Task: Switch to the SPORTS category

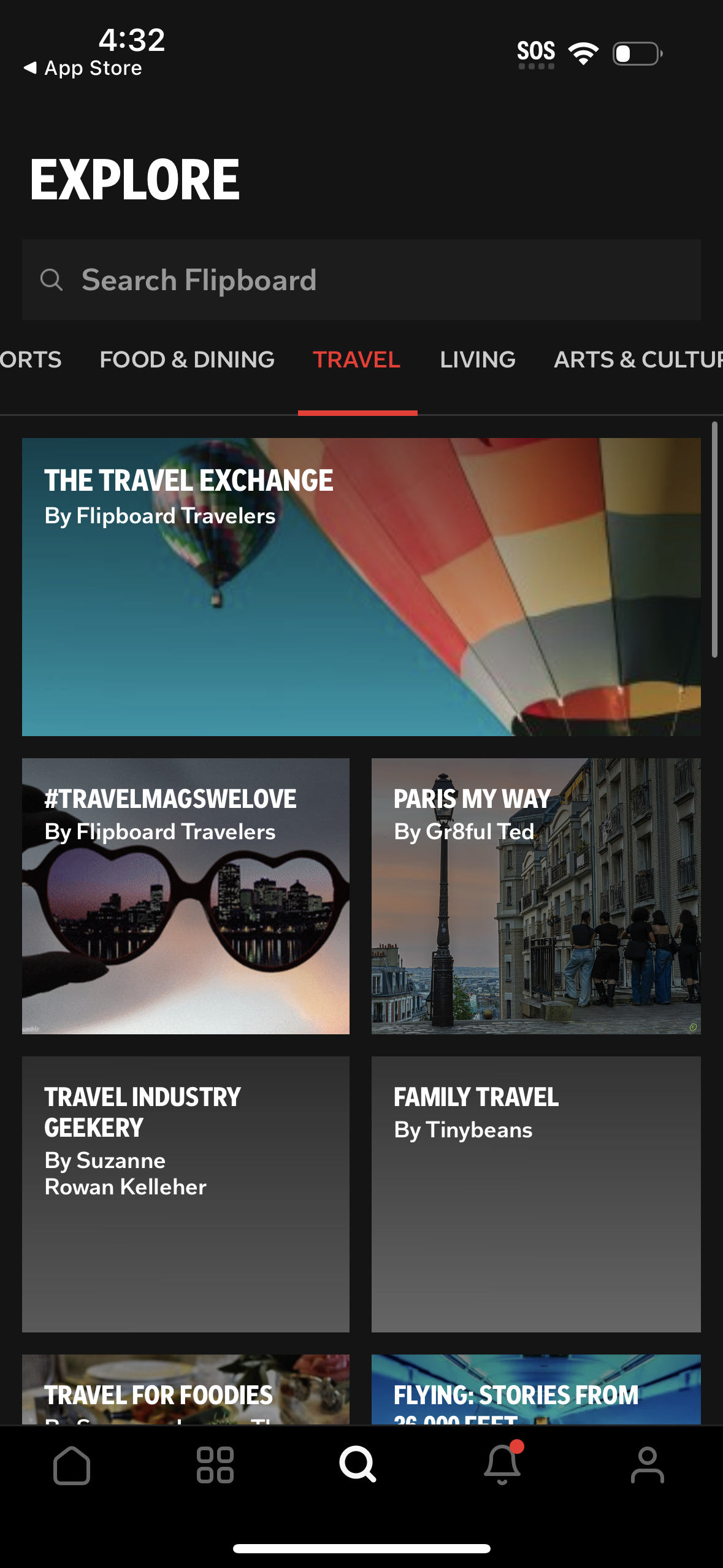Action: (x=29, y=359)
